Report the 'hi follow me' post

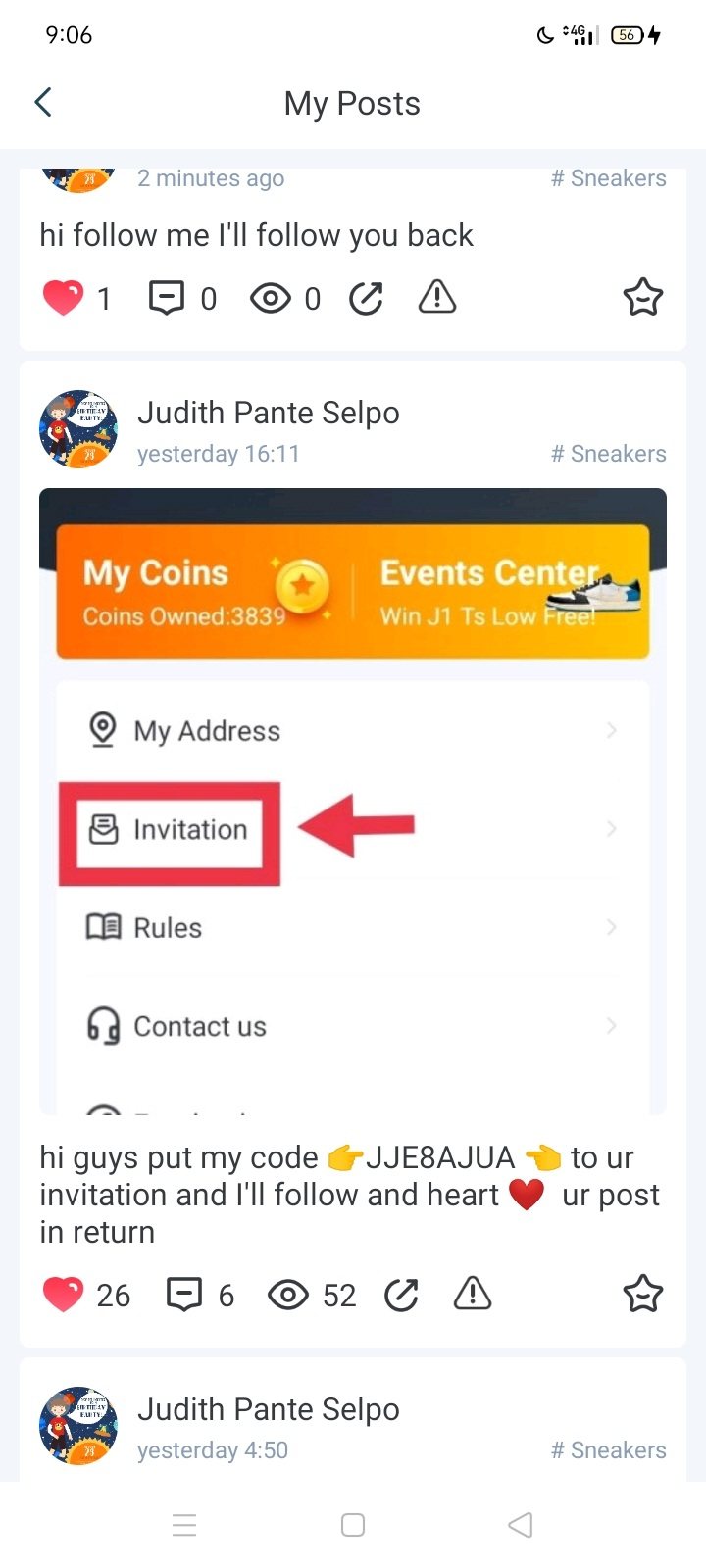(x=437, y=297)
